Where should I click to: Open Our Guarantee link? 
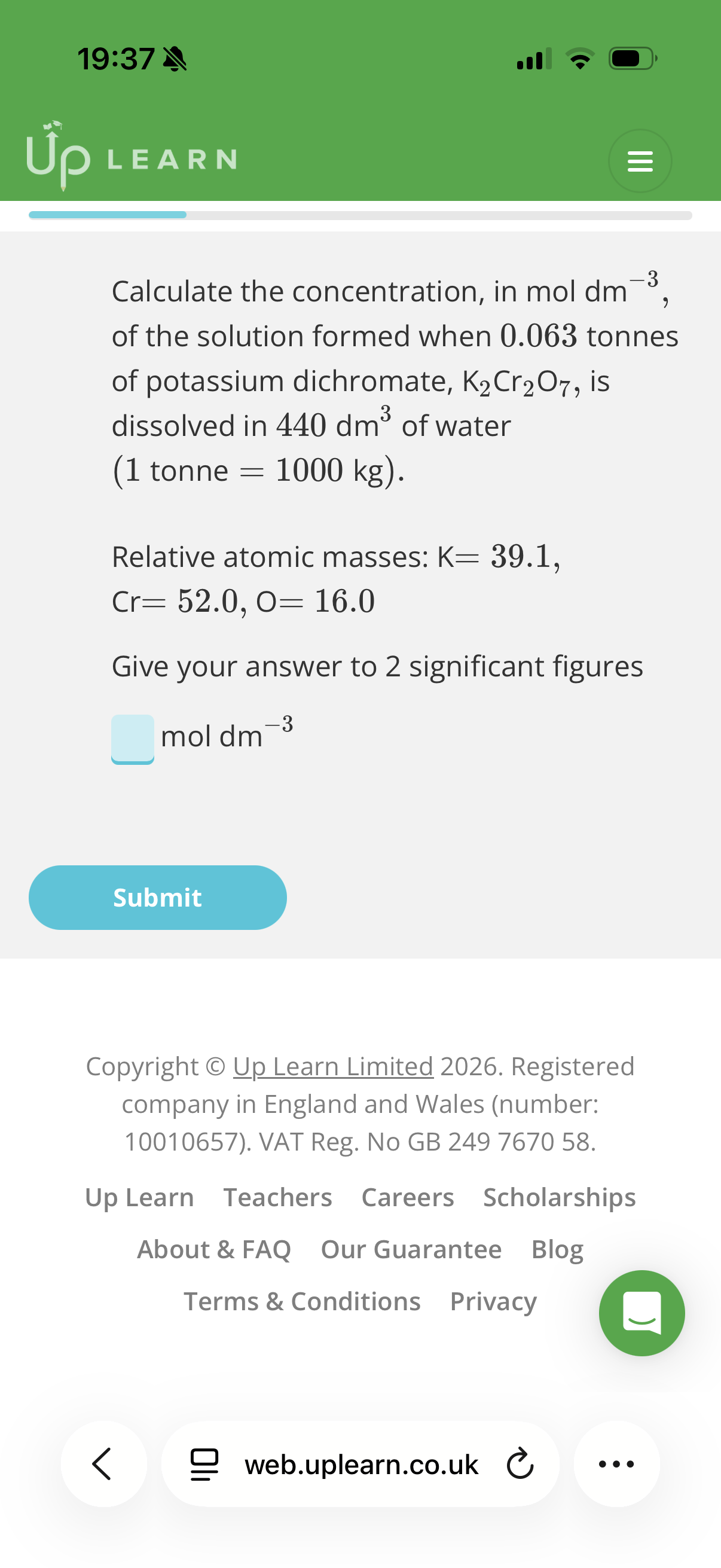(411, 1249)
